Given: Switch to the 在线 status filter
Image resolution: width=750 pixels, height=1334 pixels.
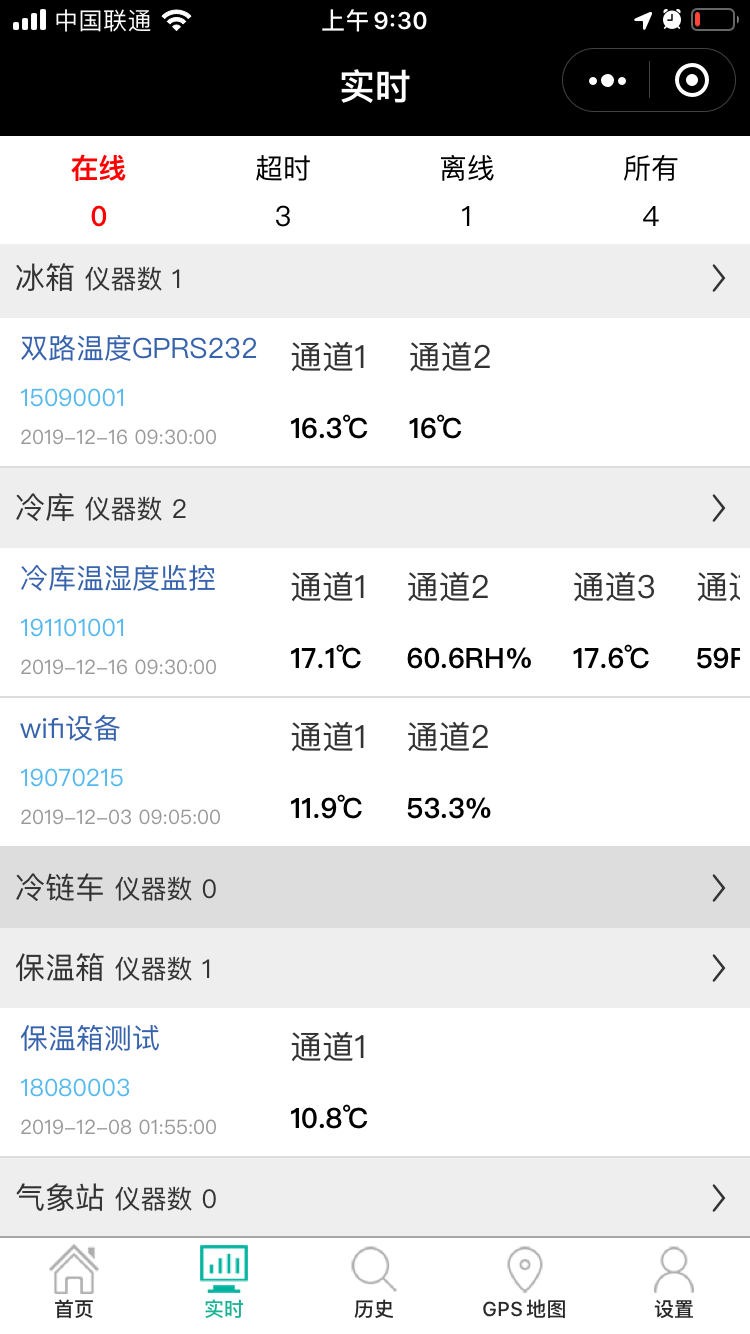Looking at the screenshot, I should 98,190.
